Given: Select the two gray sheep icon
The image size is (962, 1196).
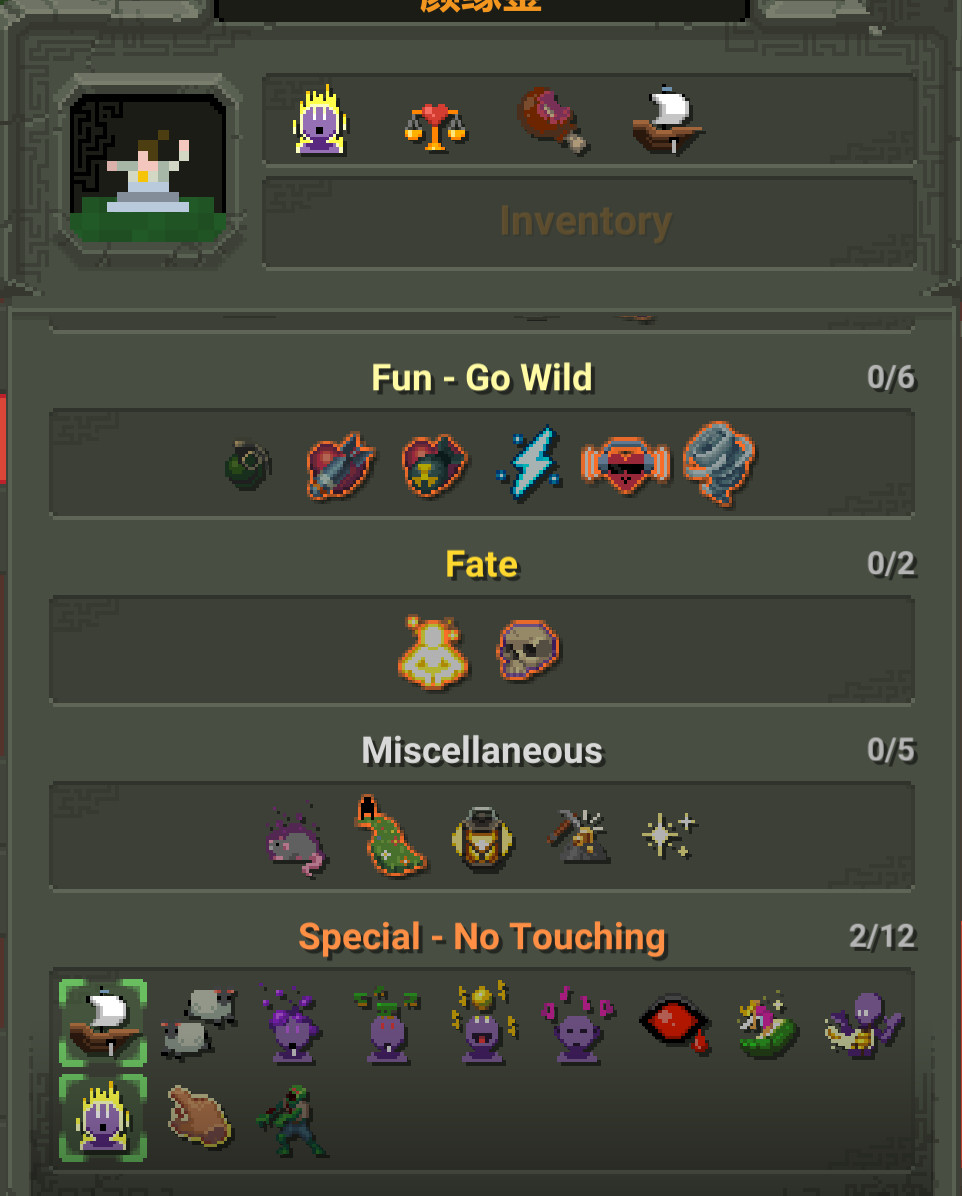Looking at the screenshot, I should coord(198,1024).
